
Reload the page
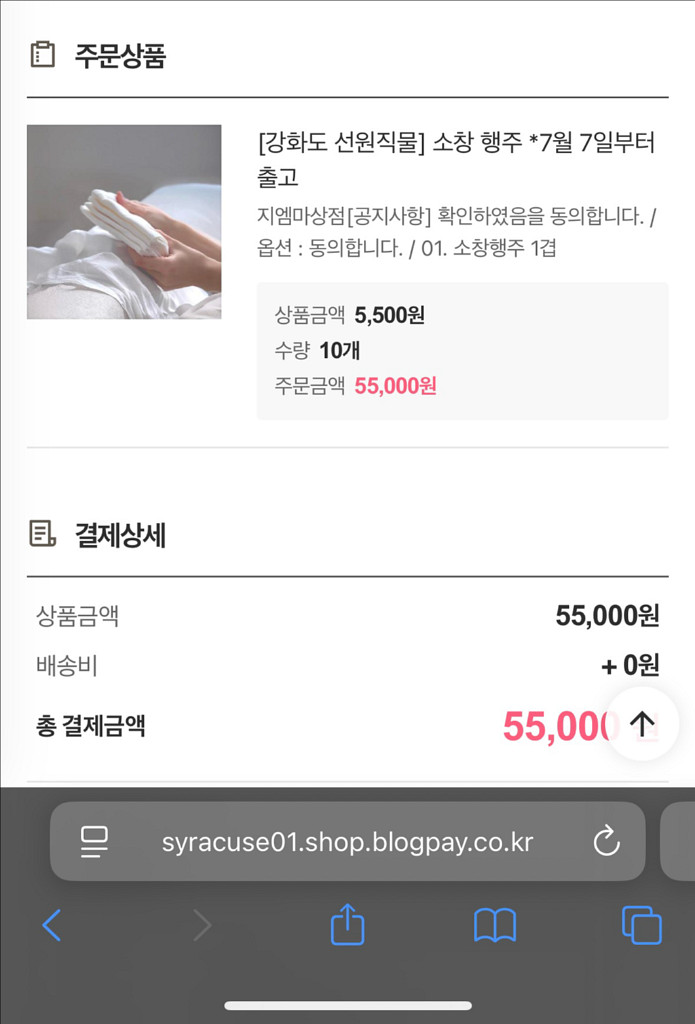tap(606, 842)
